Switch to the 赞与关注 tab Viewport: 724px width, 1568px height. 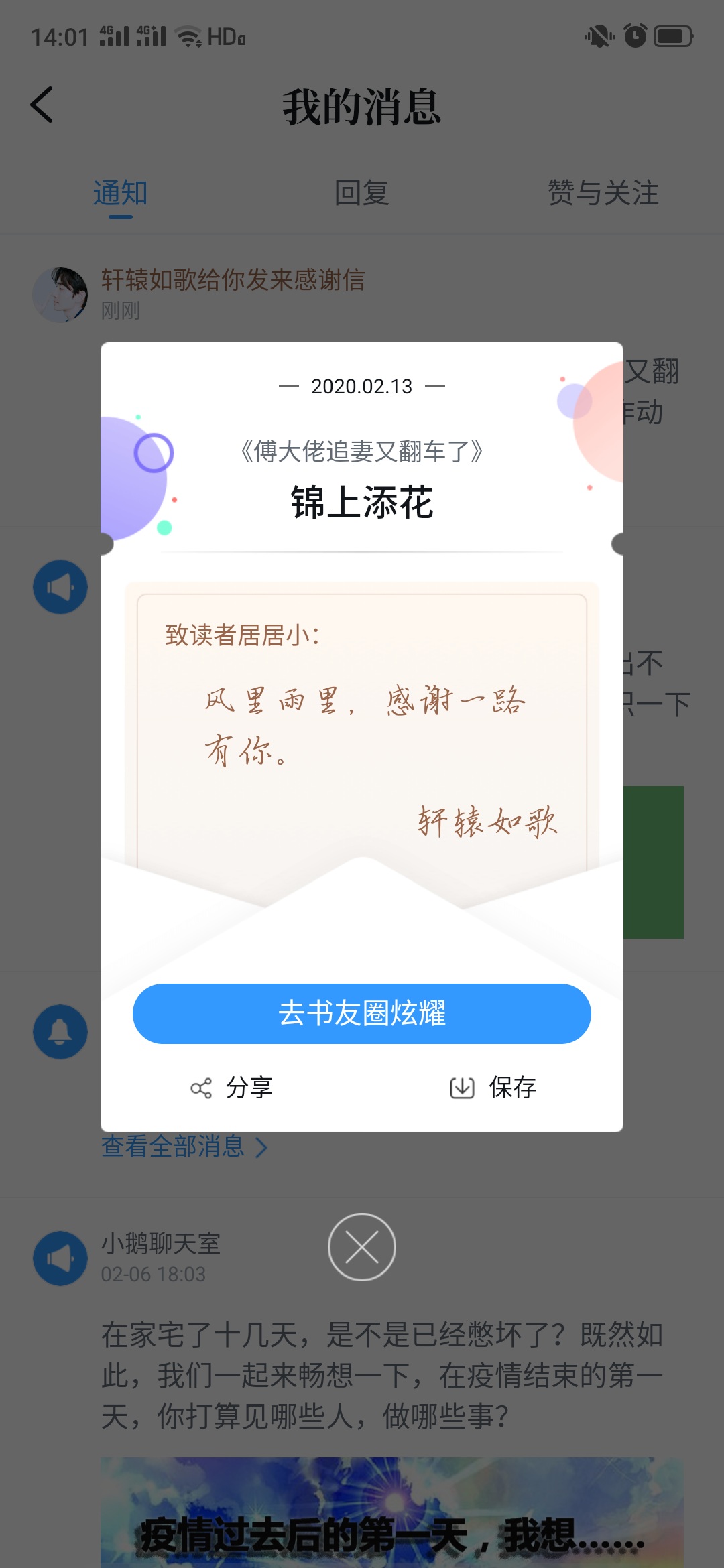(x=603, y=194)
